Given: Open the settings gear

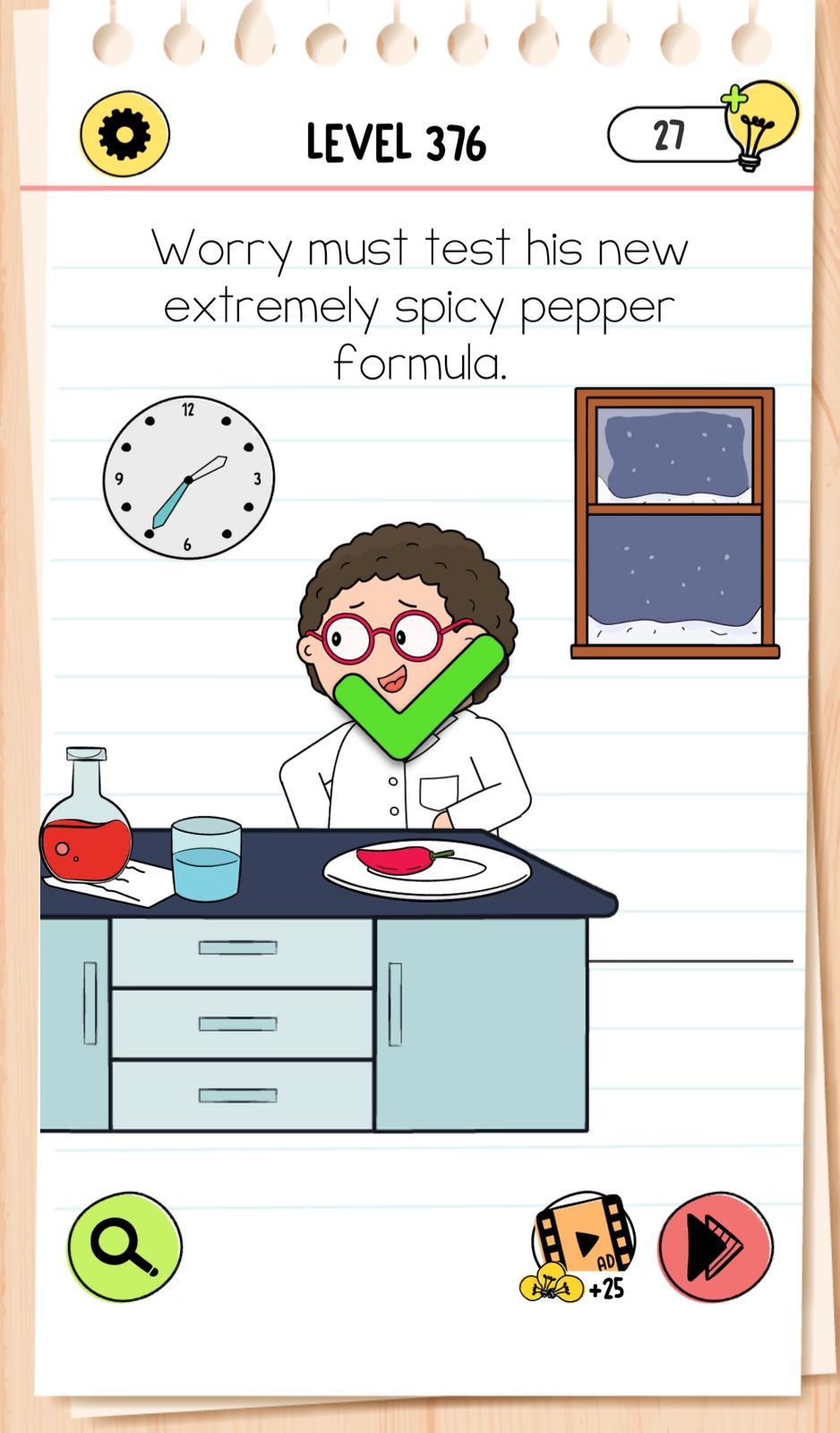Looking at the screenshot, I should tap(124, 134).
